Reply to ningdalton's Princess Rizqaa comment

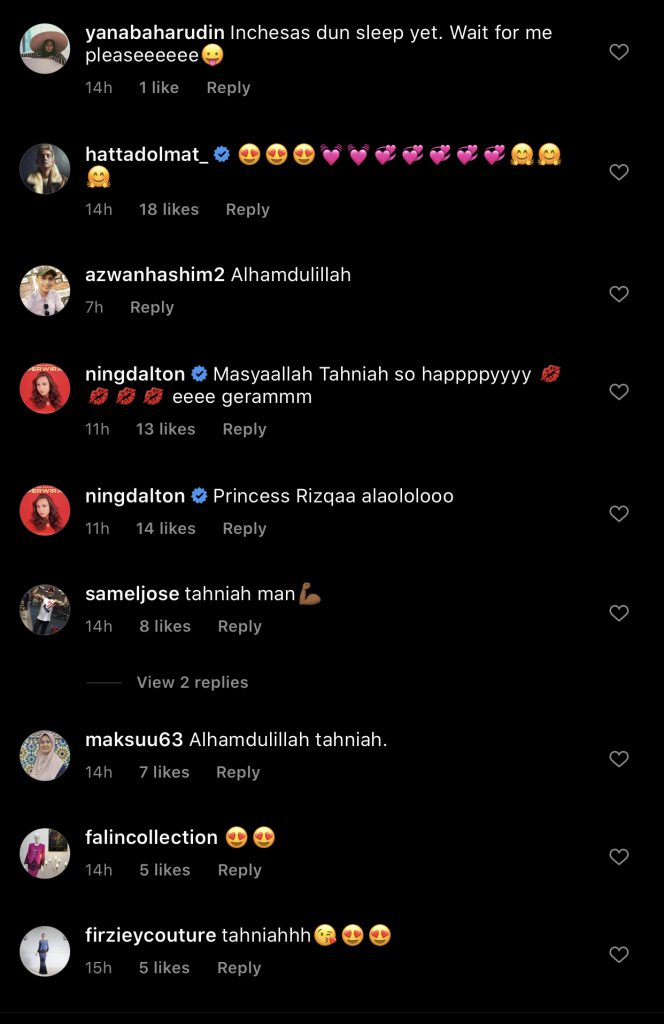click(x=244, y=528)
